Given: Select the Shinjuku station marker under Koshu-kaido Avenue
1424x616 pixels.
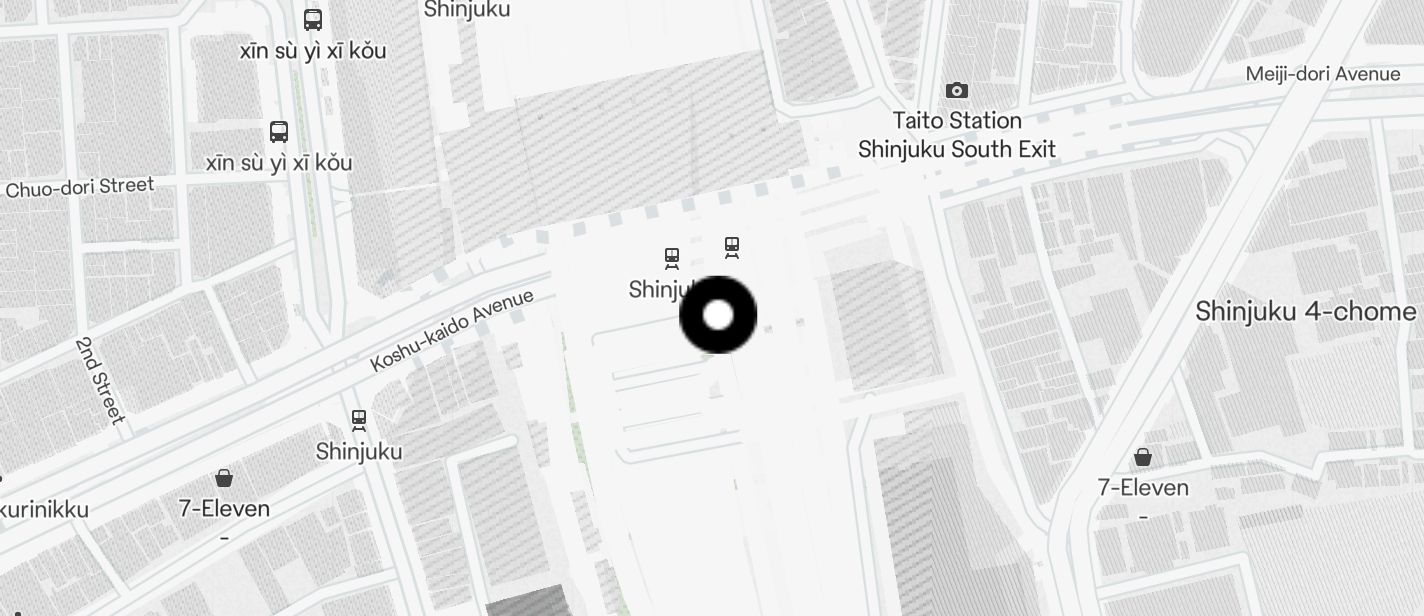Looking at the screenshot, I should [x=359, y=420].
